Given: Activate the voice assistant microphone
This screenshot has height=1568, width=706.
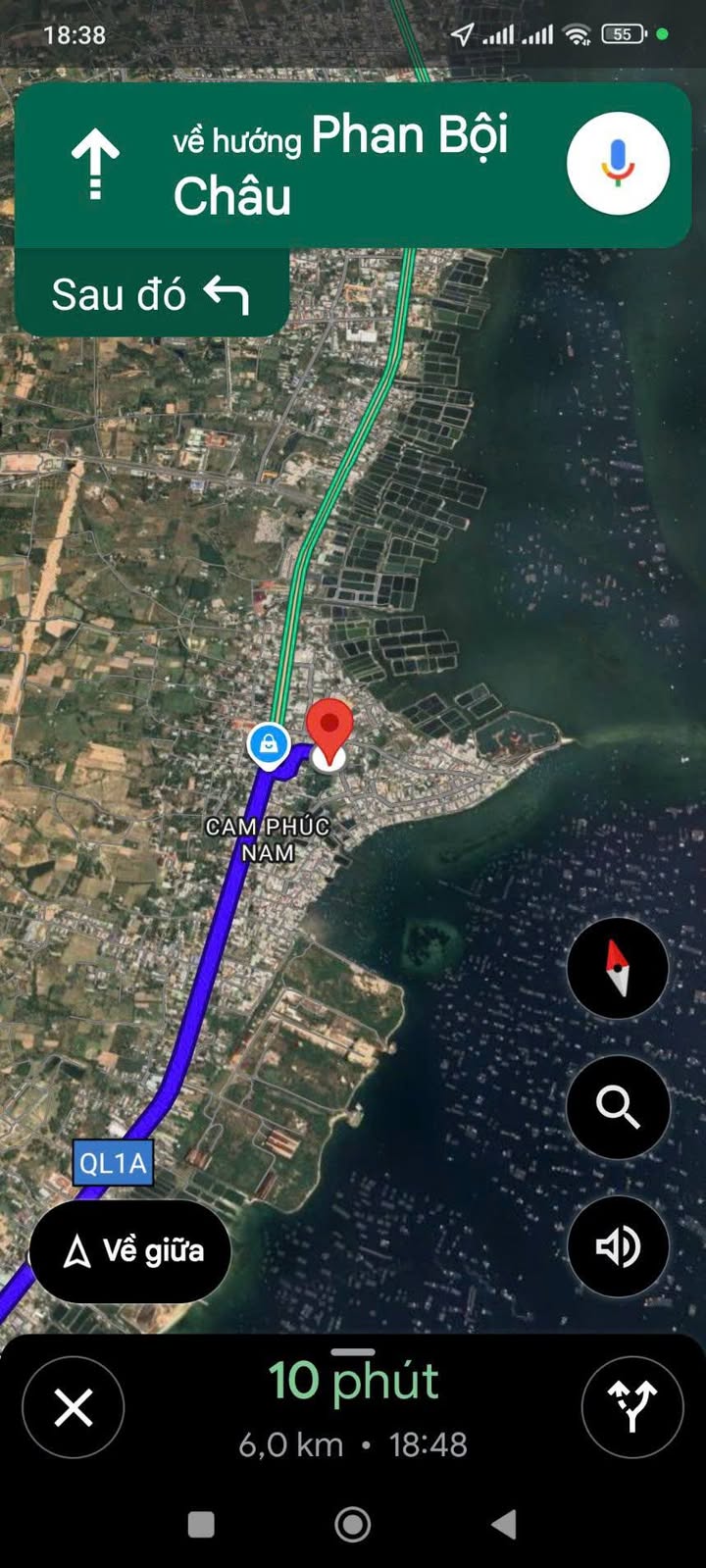Looking at the screenshot, I should (x=618, y=164).
